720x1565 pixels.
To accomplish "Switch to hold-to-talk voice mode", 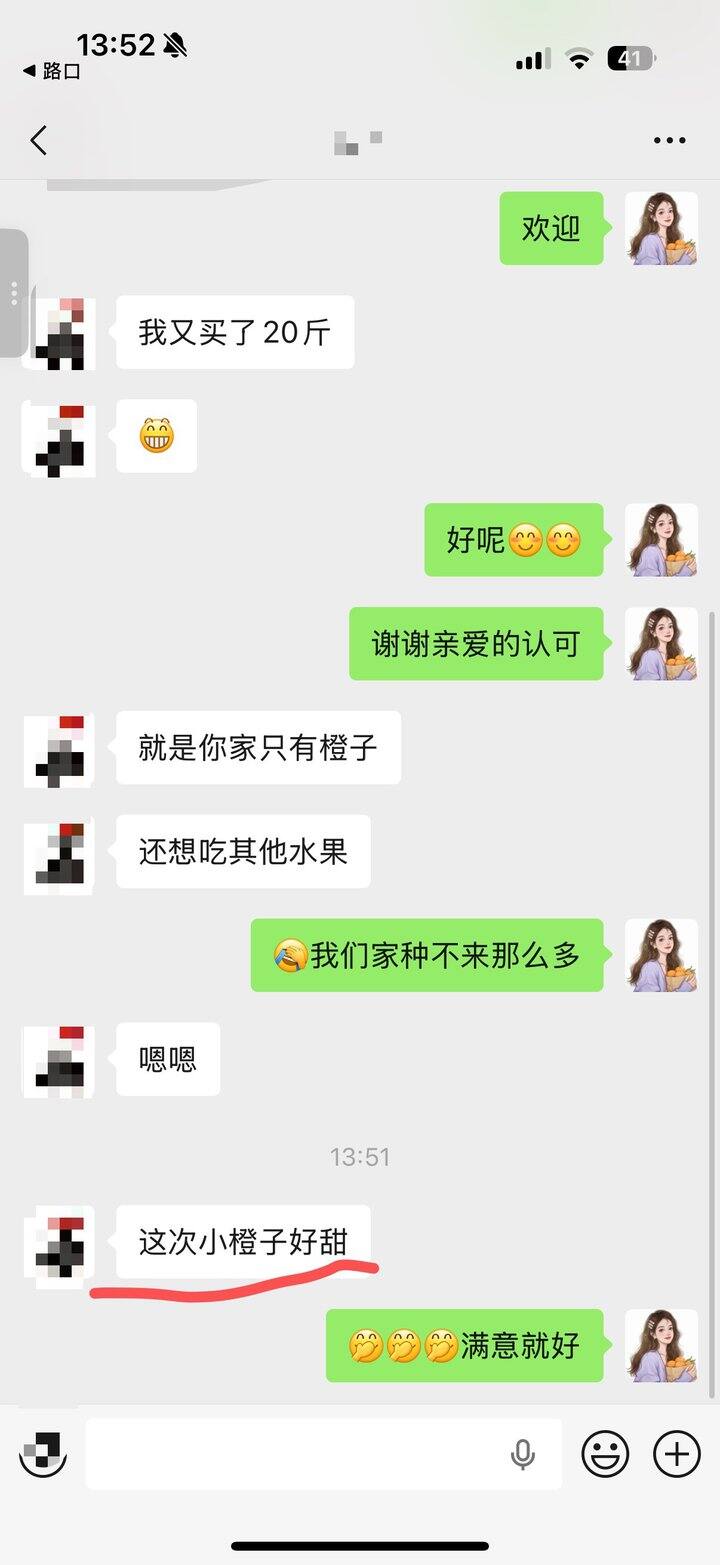I will pos(43,1454).
